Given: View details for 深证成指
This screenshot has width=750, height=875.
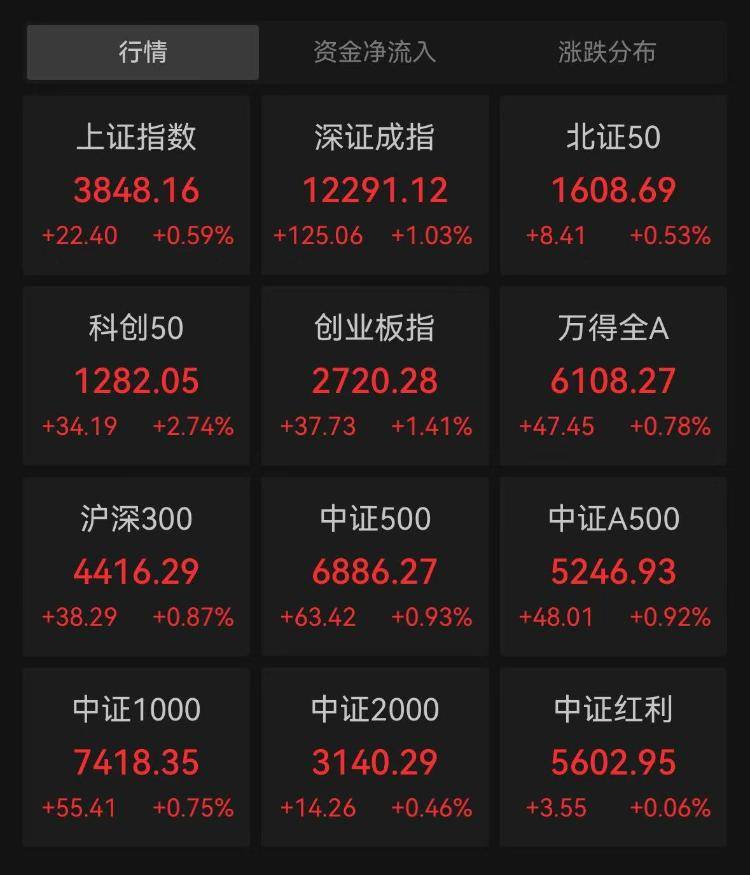Looking at the screenshot, I should [374, 183].
